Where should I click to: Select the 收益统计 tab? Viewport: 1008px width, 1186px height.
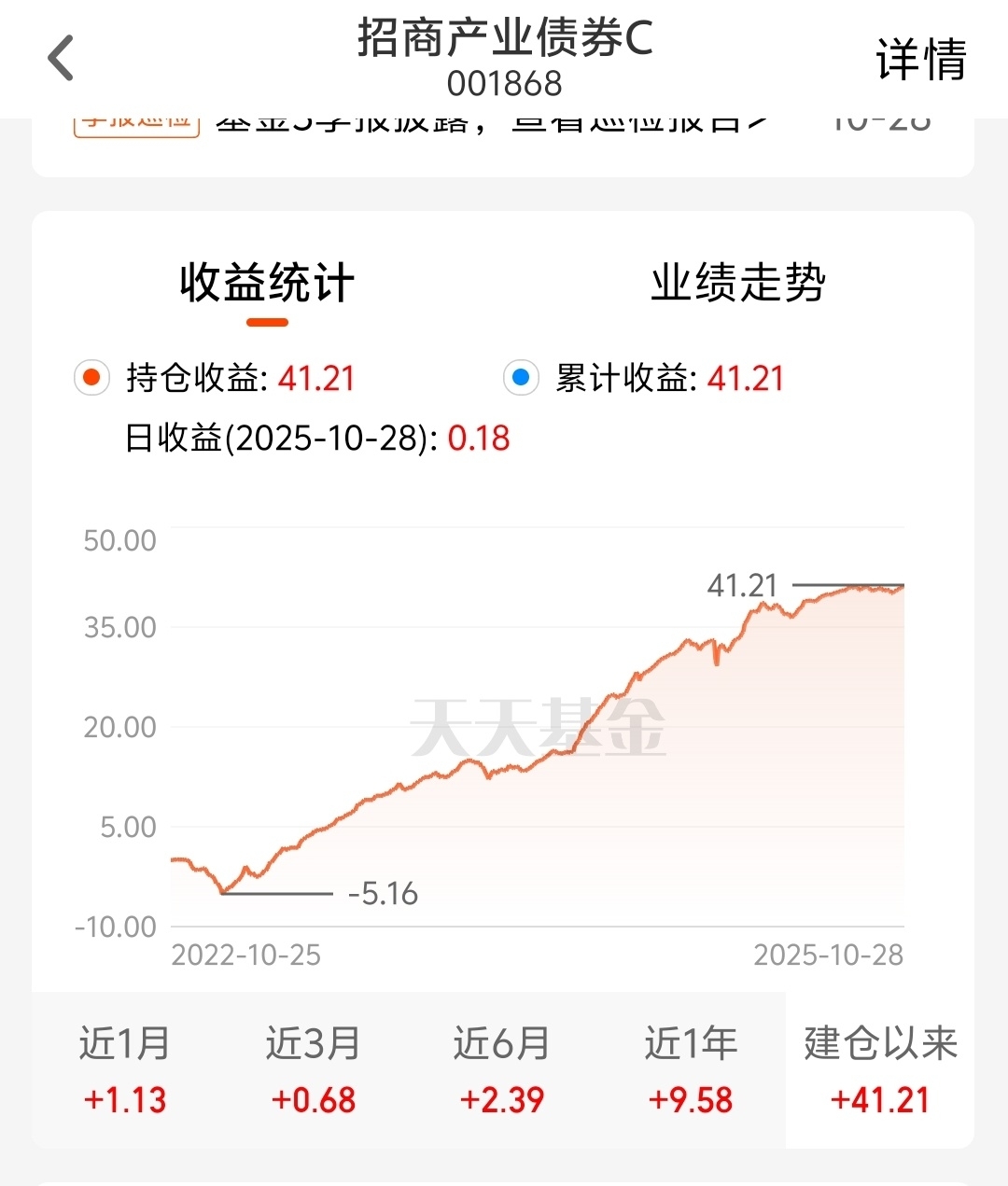(x=265, y=286)
